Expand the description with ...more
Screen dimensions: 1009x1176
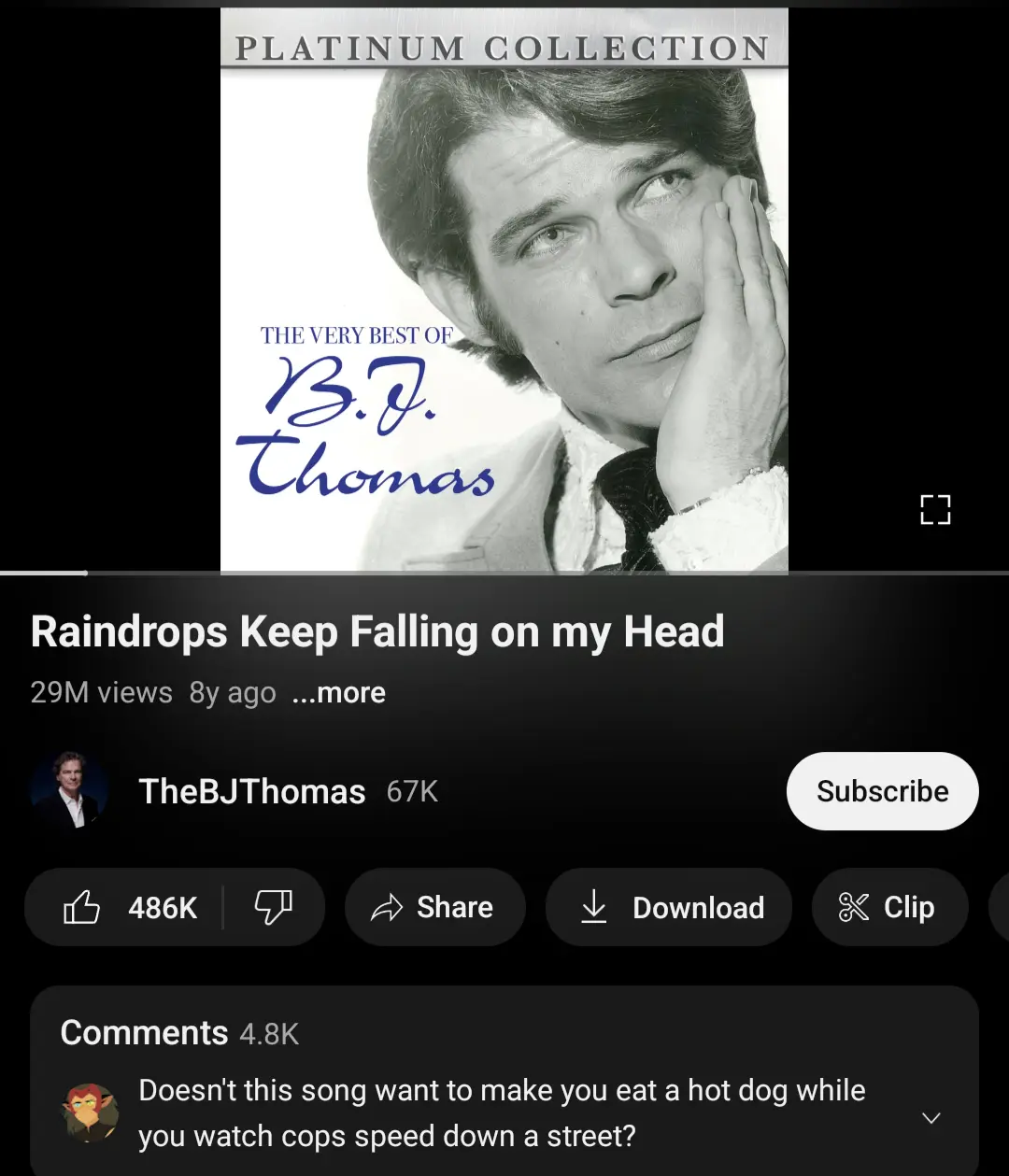(338, 693)
